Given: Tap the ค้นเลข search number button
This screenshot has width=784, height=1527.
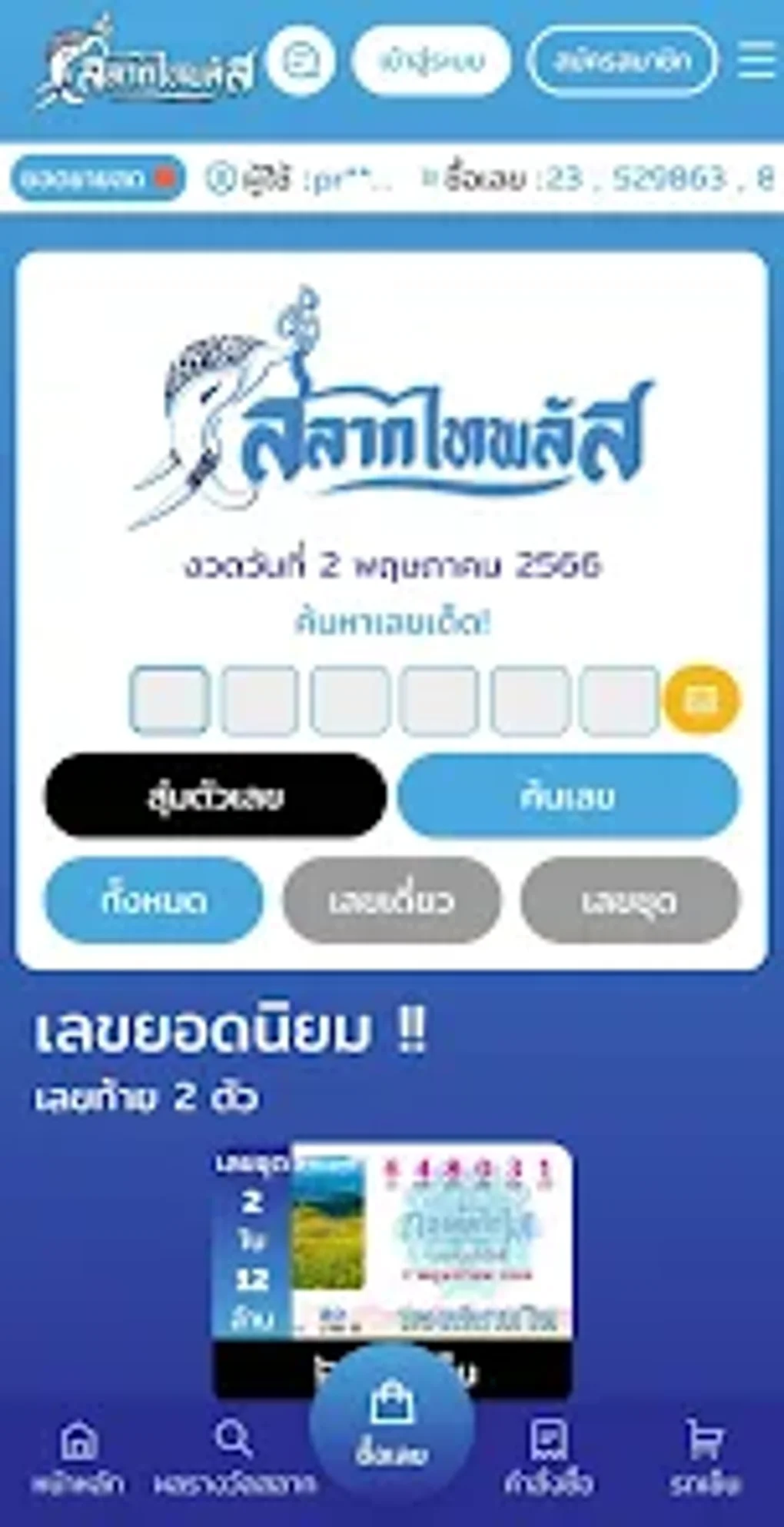Looking at the screenshot, I should click(x=568, y=797).
